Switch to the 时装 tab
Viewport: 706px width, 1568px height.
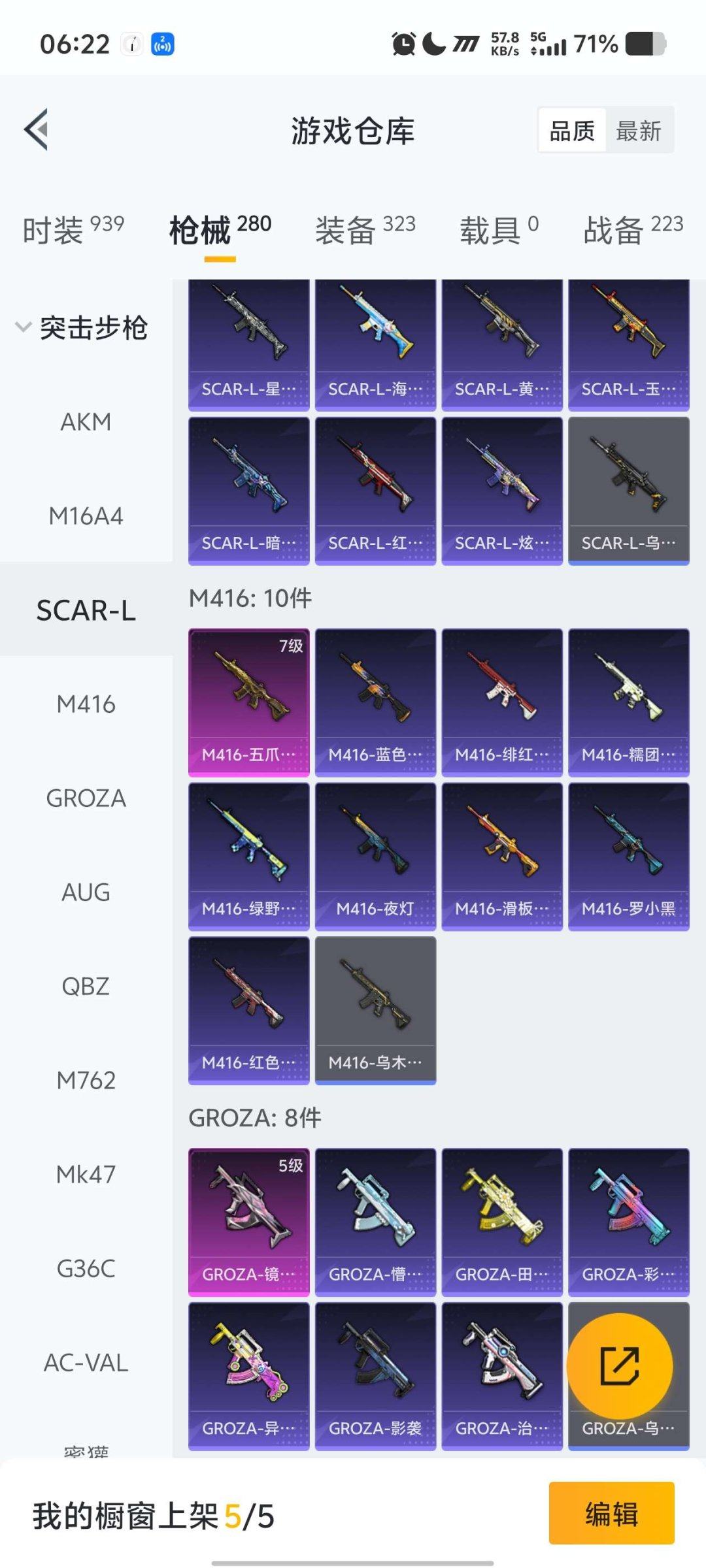pos(73,230)
